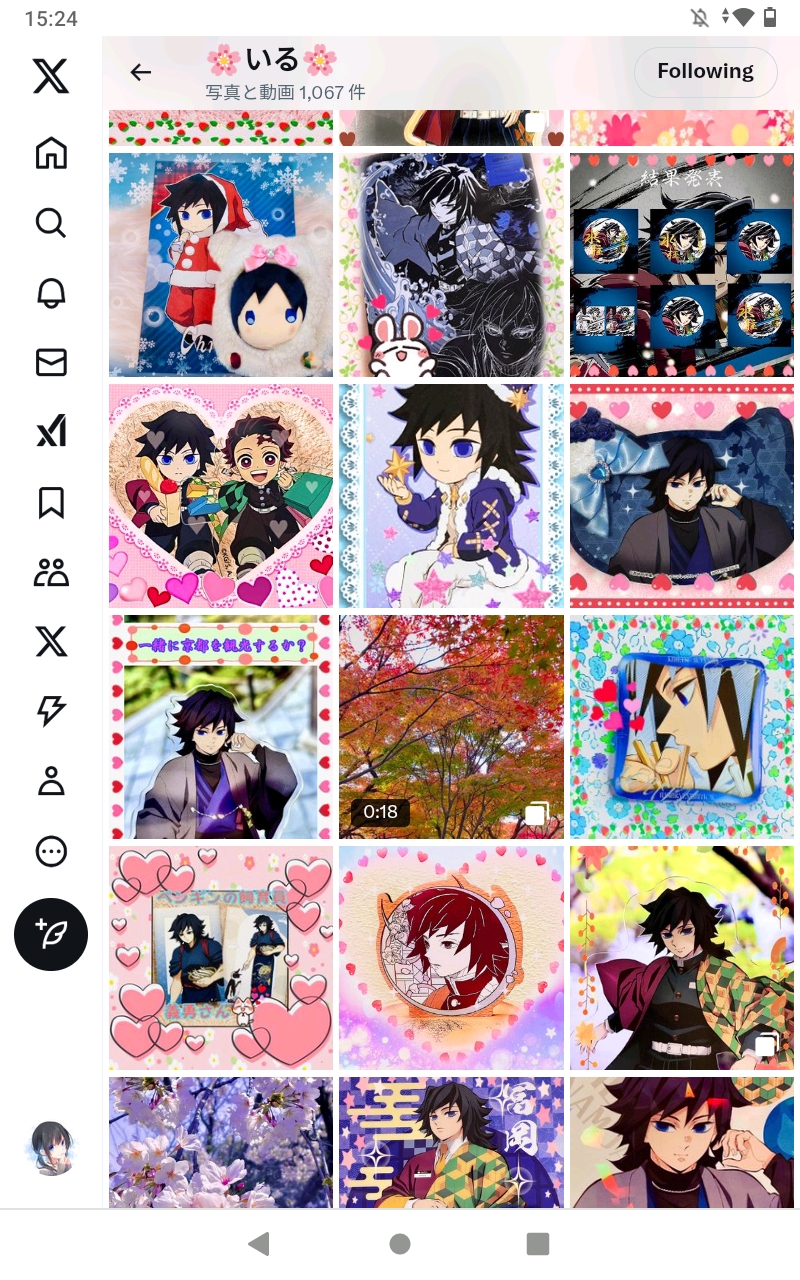The width and height of the screenshot is (800, 1280).
Task: Open Bookmarks in the sidebar
Action: click(x=51, y=502)
